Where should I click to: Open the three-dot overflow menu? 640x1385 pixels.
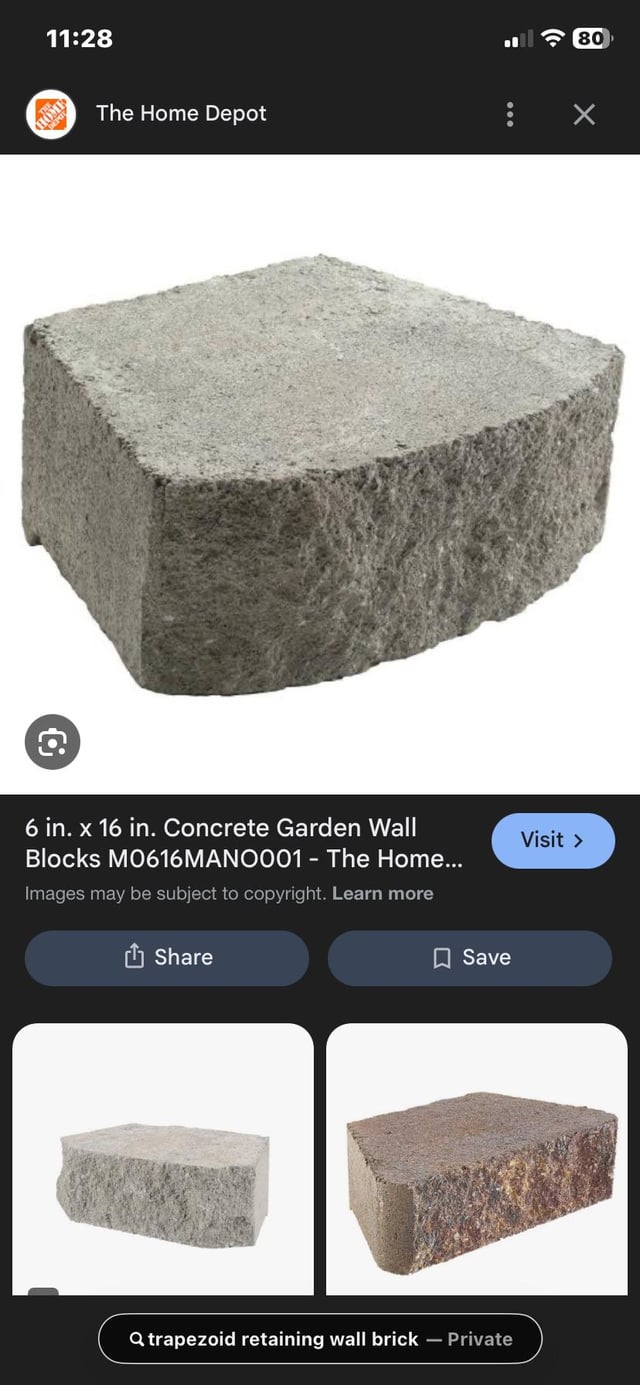click(510, 114)
